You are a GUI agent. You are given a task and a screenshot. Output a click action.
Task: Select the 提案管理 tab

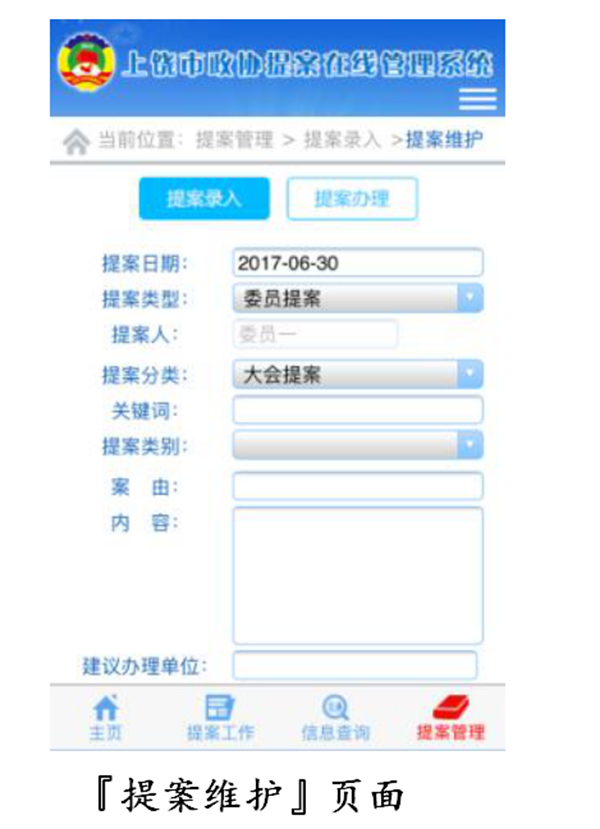tap(450, 718)
